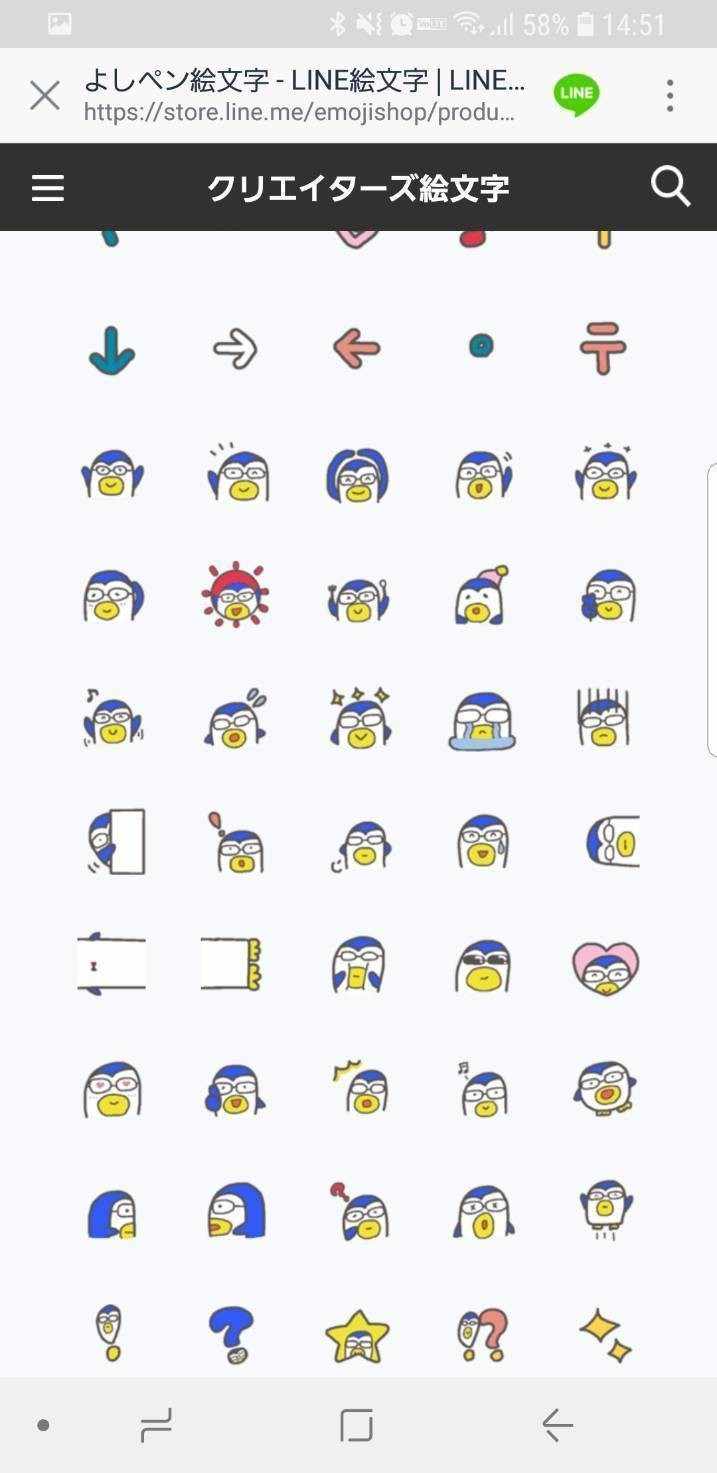The height and width of the screenshot is (1473, 717).
Task: Open recent apps from navigation bar
Action: click(x=156, y=1424)
